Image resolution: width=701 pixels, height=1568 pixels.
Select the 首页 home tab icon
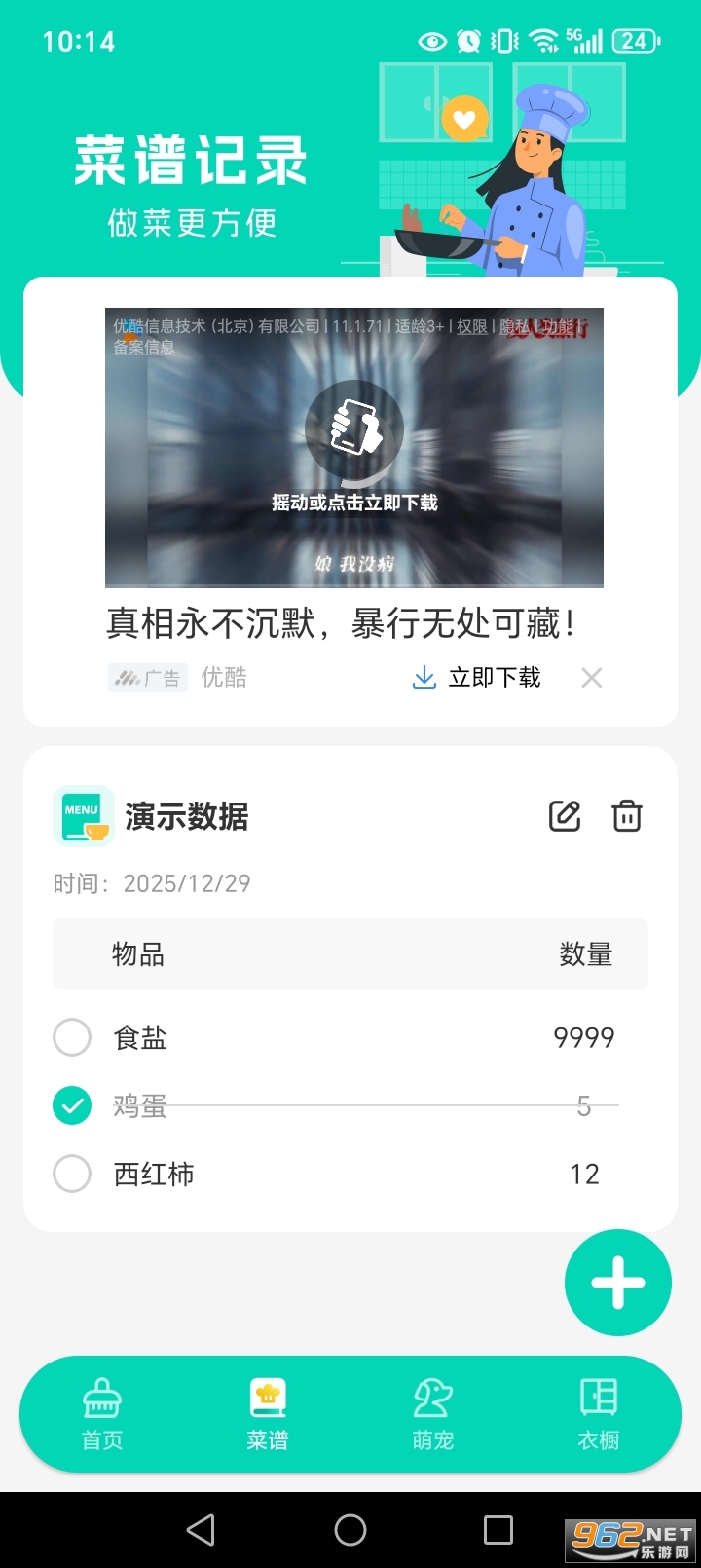pyautogui.click(x=101, y=1399)
